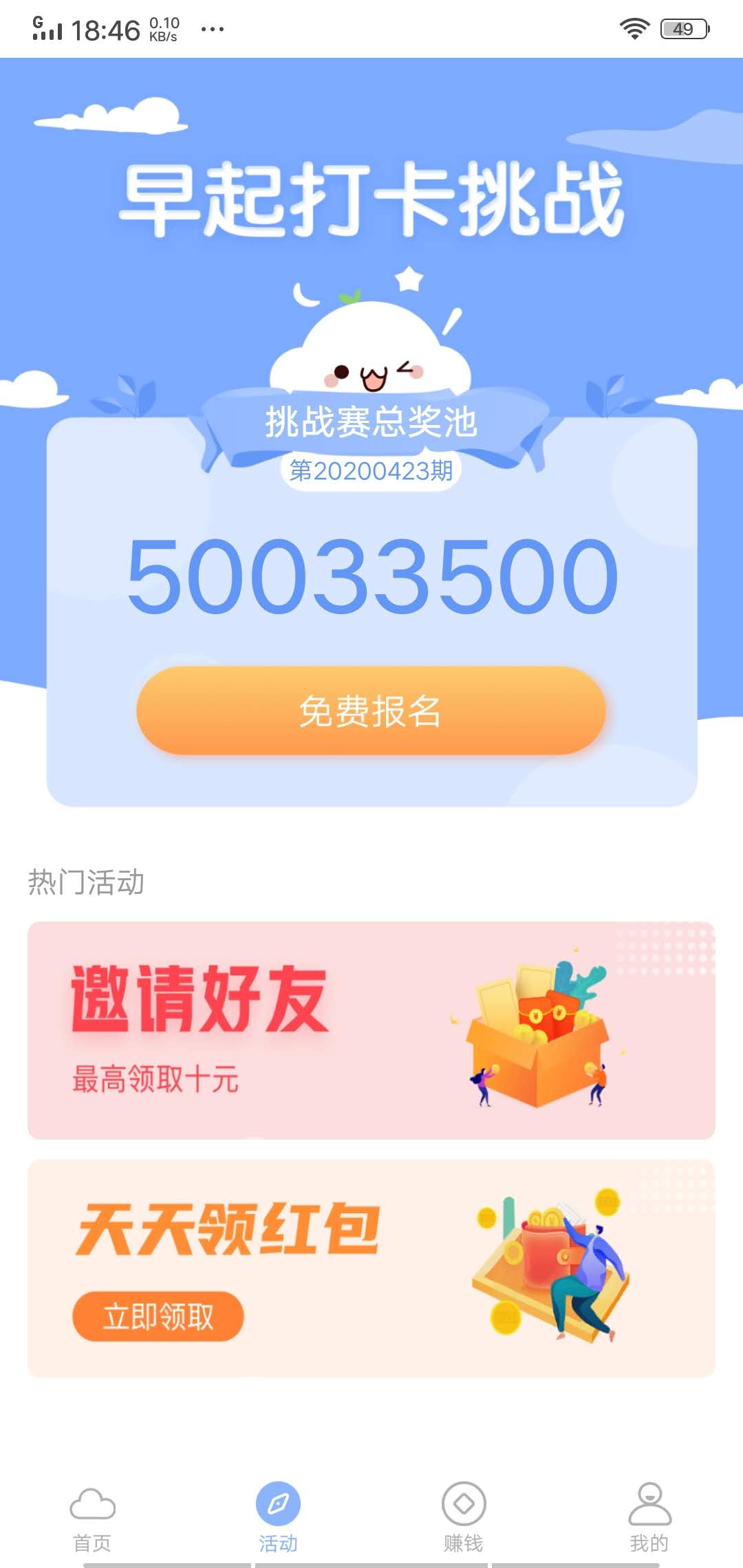Tap the 最高领取十元 reward text
The image size is (743, 1568).
click(154, 1080)
